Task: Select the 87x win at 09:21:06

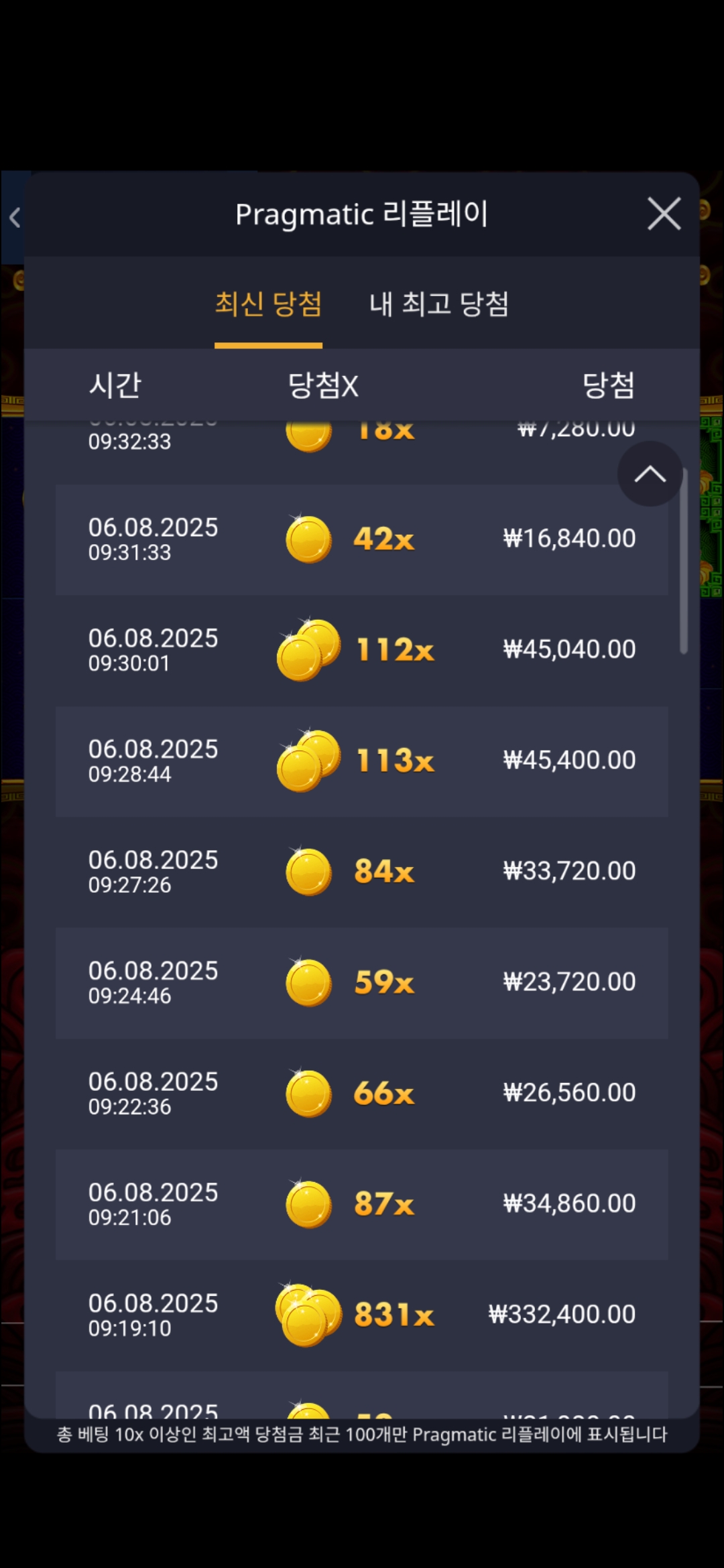Action: 361,1204
